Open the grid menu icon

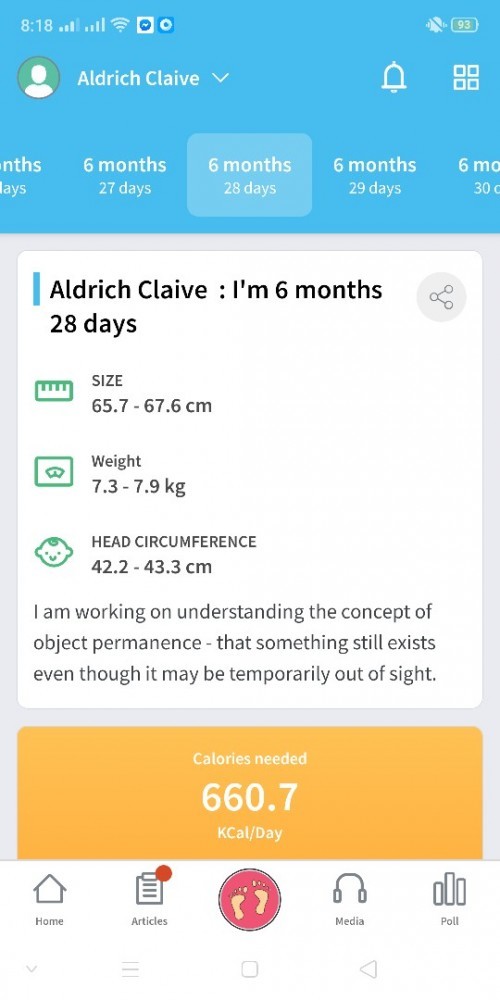pos(466,78)
